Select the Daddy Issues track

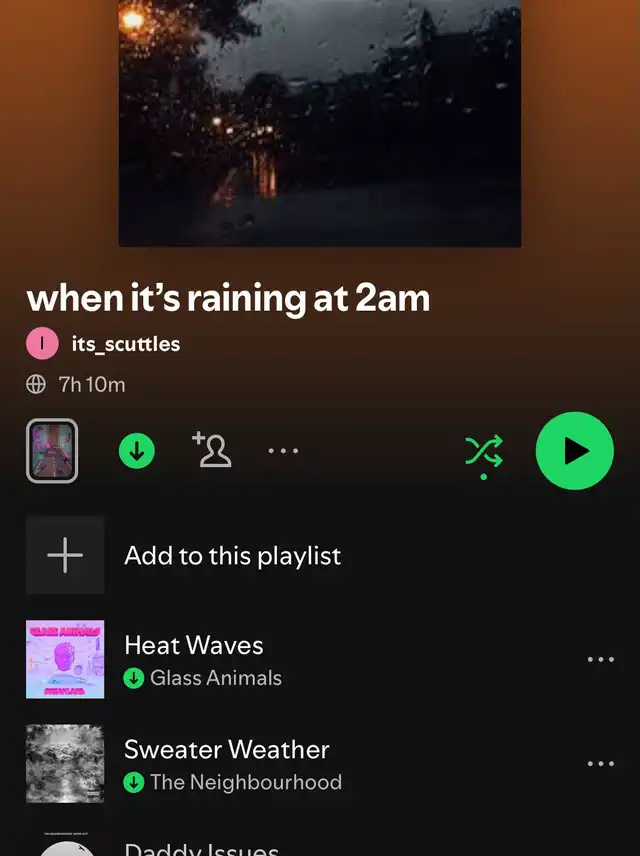coord(200,848)
